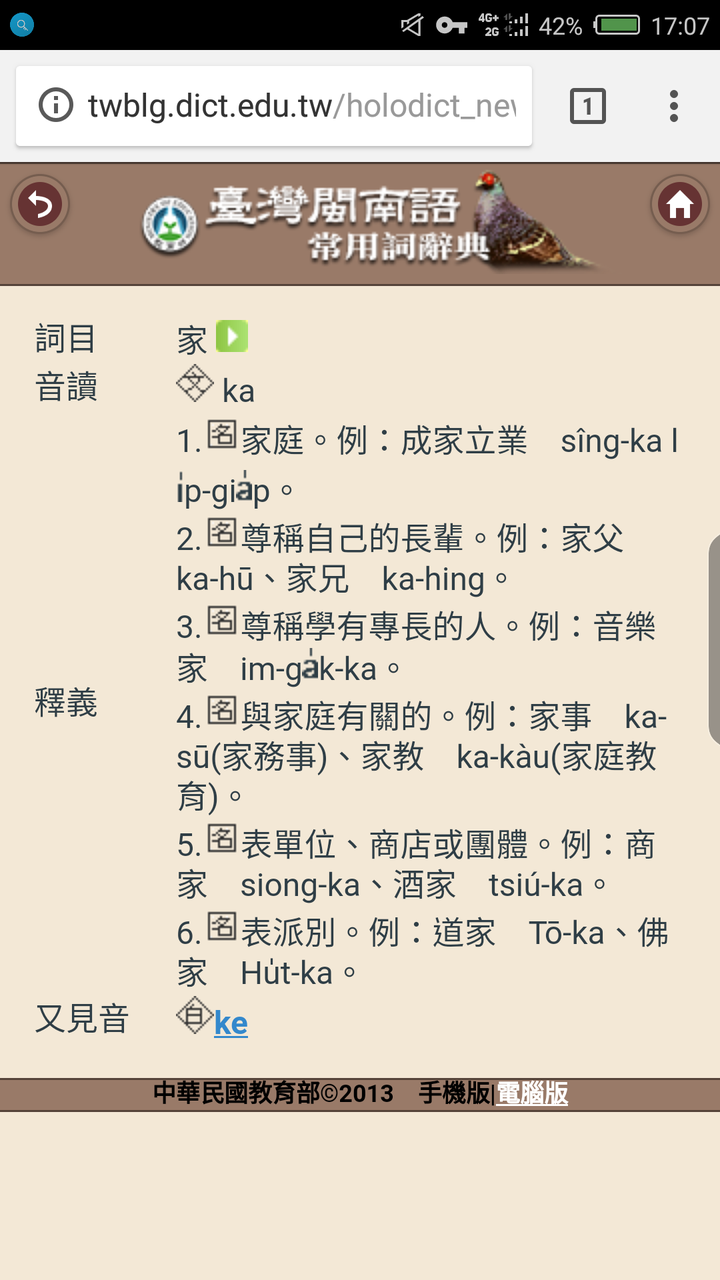The image size is (720, 1280).
Task: Open the browser overflow menu
Action: pyautogui.click(x=674, y=104)
